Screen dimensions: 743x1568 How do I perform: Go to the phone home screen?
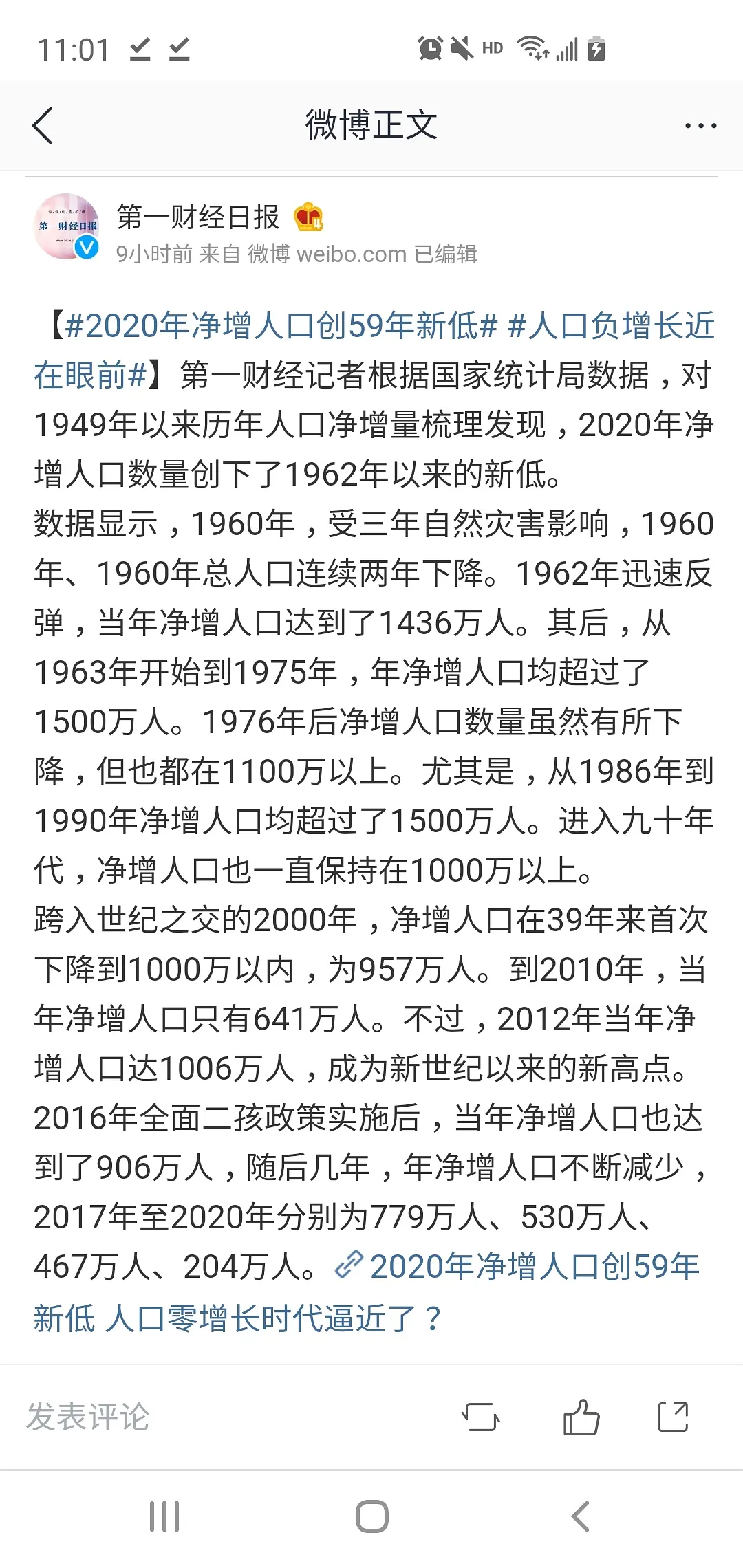371,1516
